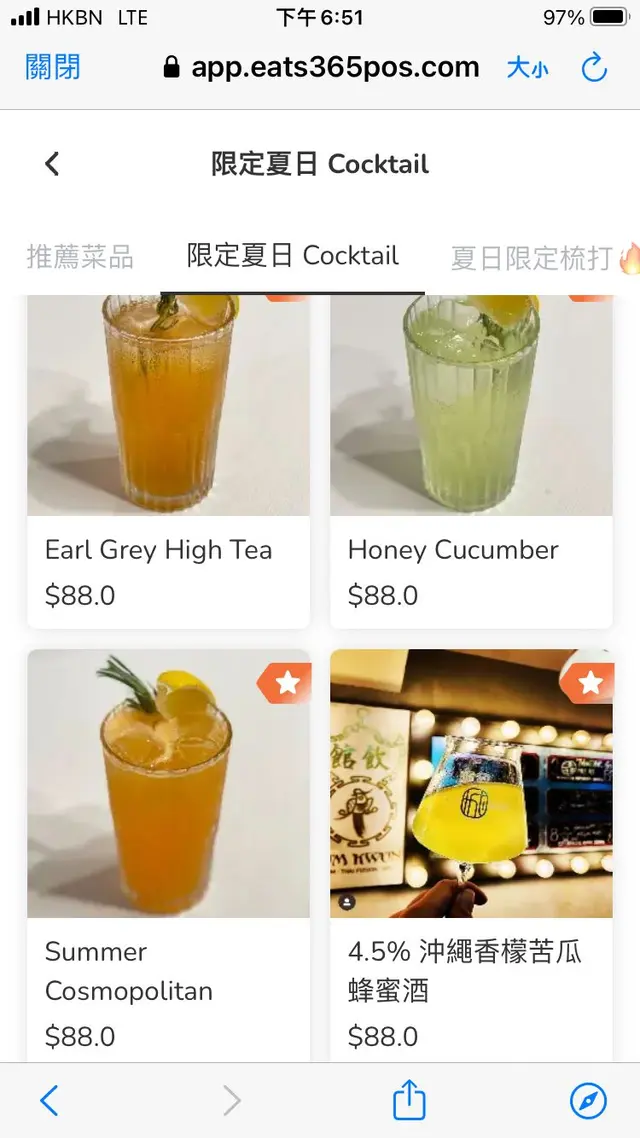Screen dimensions: 640x1138
Task: View the Summer Cosmopolitan drink
Action: (x=168, y=850)
